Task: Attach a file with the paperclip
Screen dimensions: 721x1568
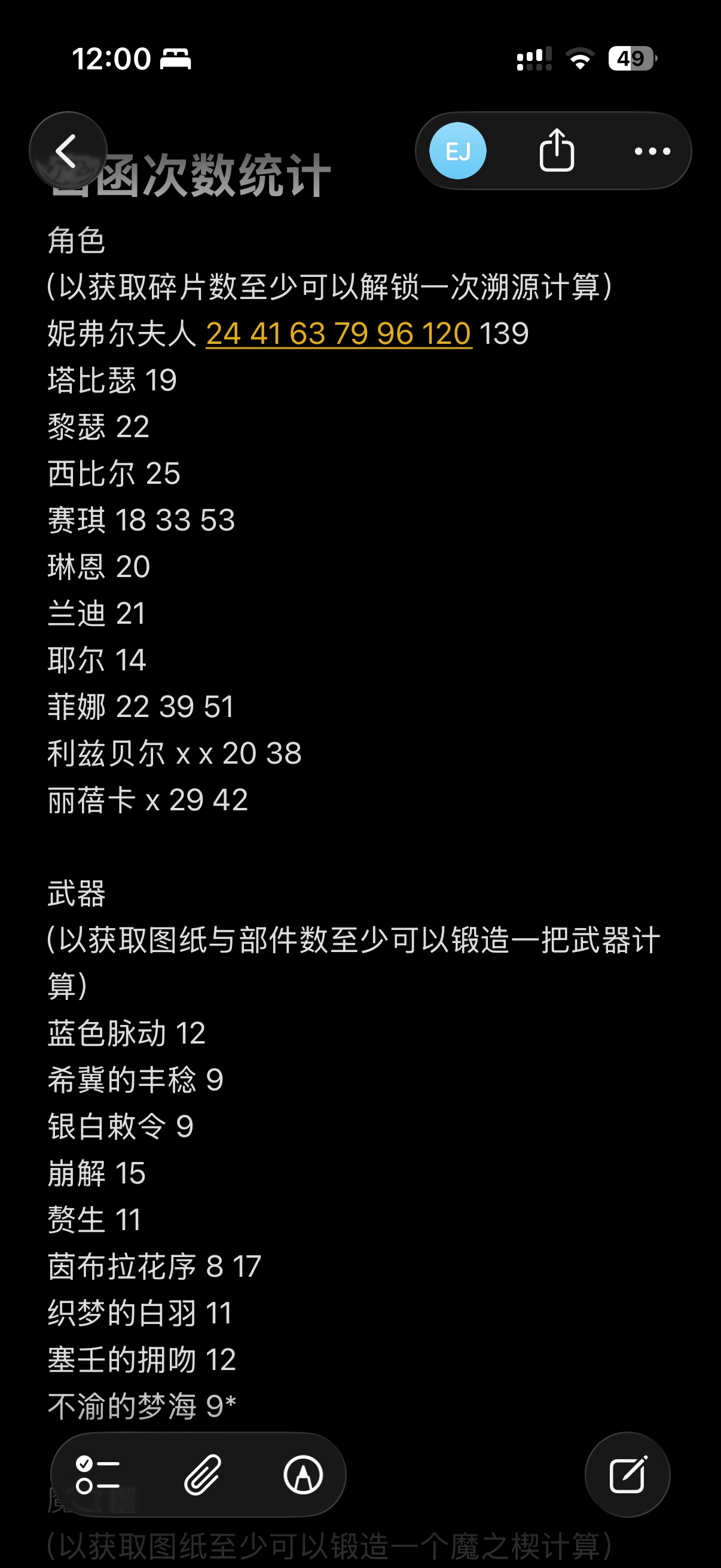Action: 202,1475
